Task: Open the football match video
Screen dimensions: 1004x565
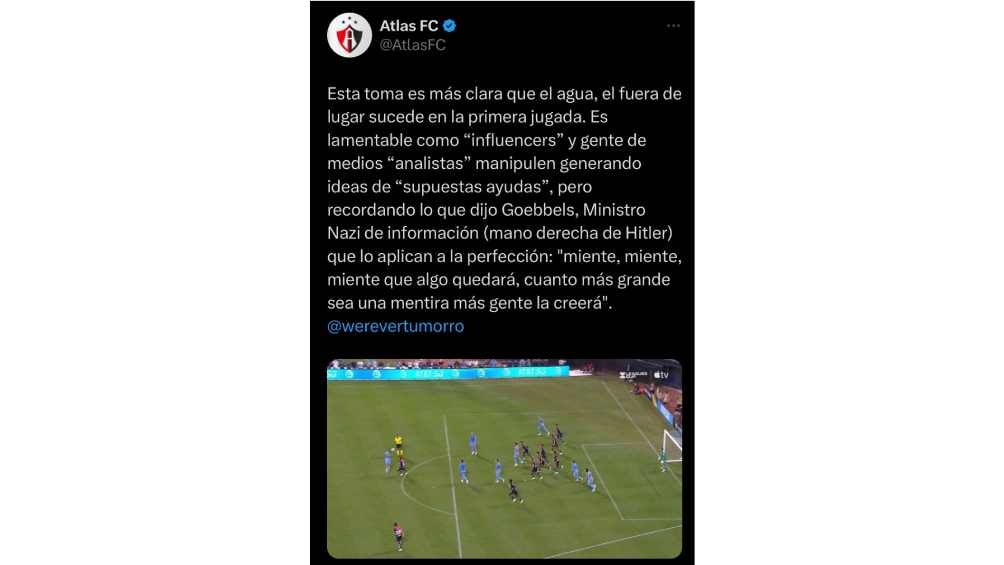Action: [x=504, y=458]
